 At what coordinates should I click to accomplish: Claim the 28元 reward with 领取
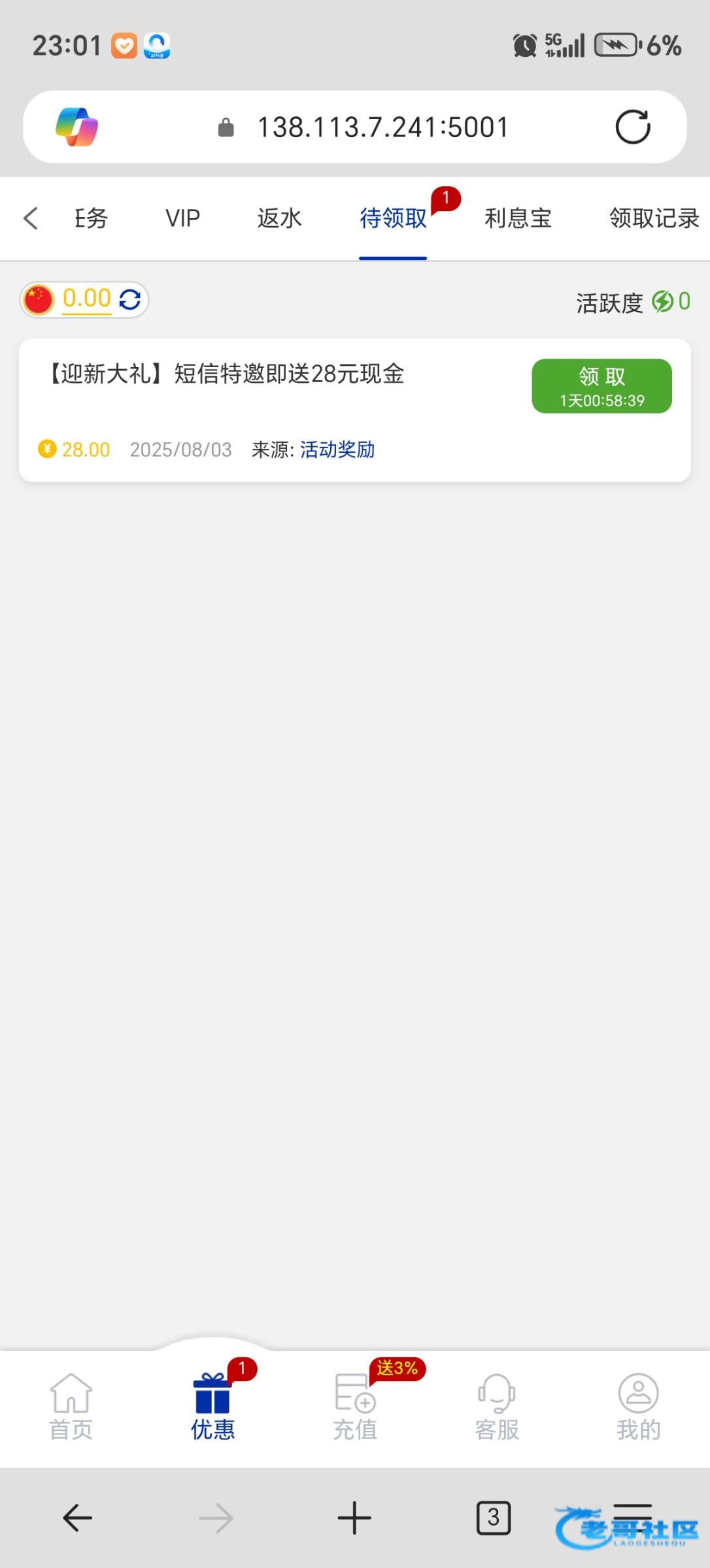pos(601,386)
